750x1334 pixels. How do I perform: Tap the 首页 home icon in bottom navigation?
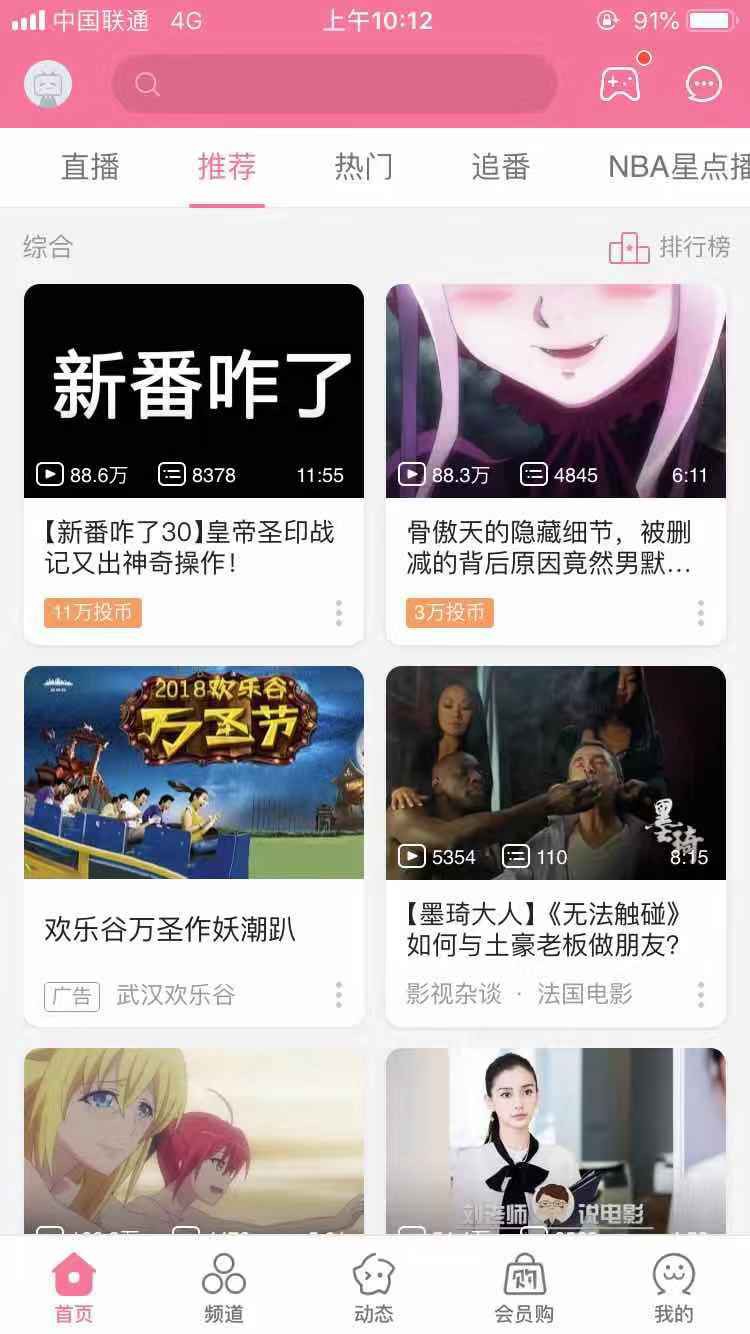tap(75, 1276)
